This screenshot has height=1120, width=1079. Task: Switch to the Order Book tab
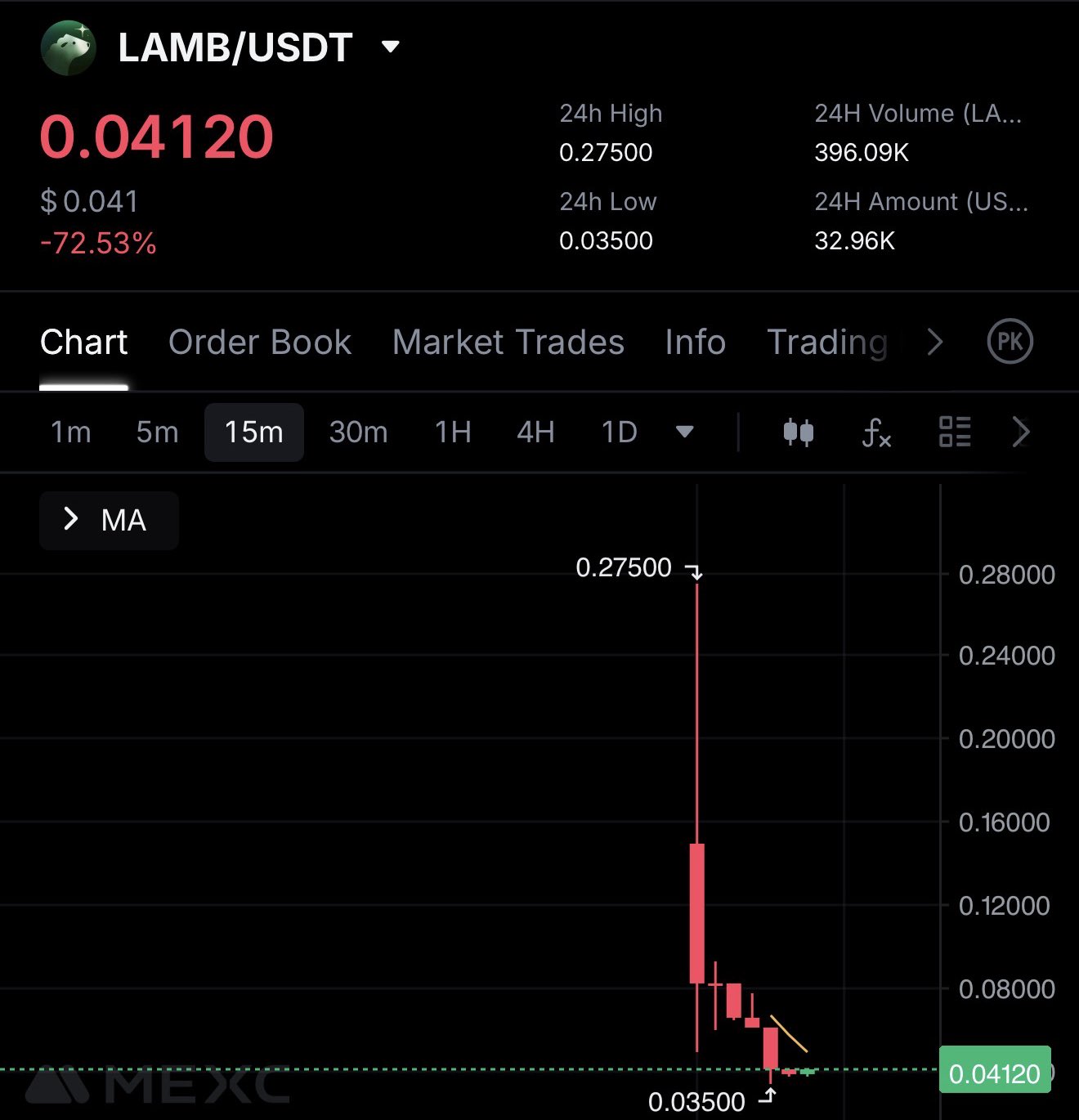point(259,343)
